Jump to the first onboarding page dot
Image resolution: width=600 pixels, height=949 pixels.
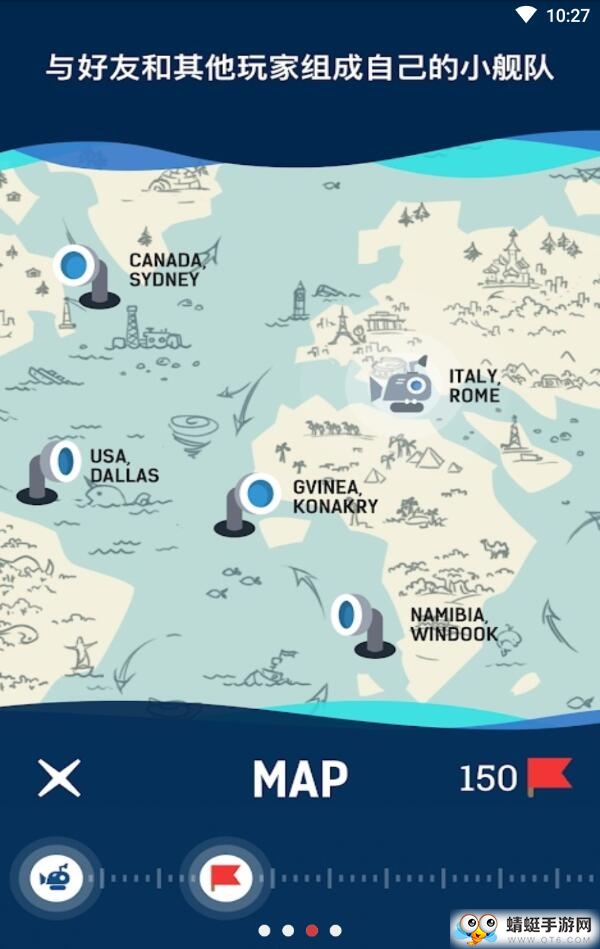[x=265, y=930]
